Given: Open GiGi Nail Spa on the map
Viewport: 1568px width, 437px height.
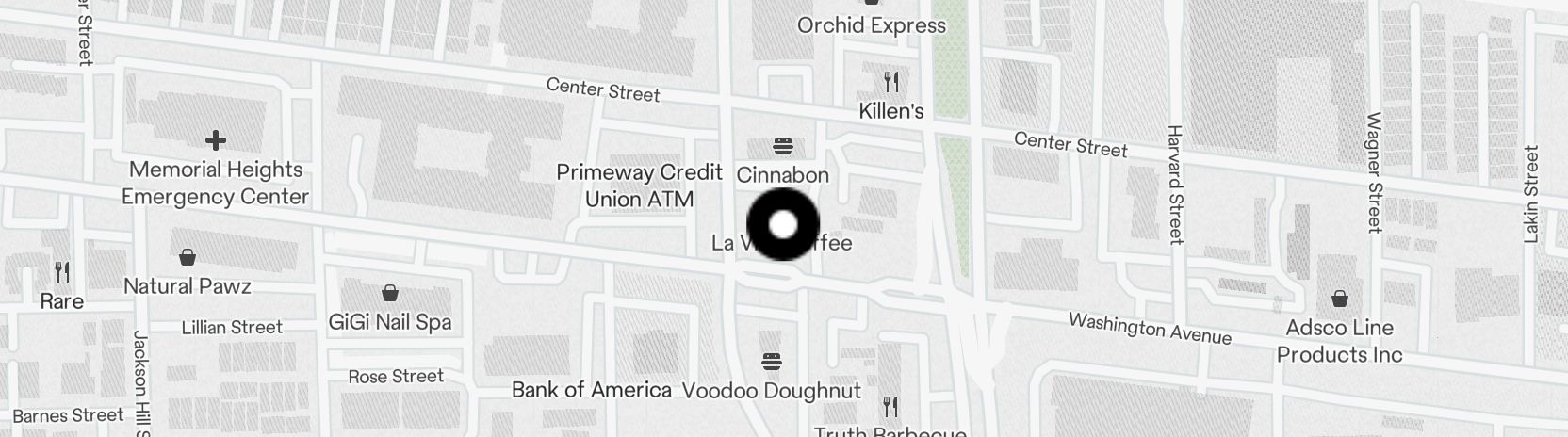Looking at the screenshot, I should click(389, 295).
